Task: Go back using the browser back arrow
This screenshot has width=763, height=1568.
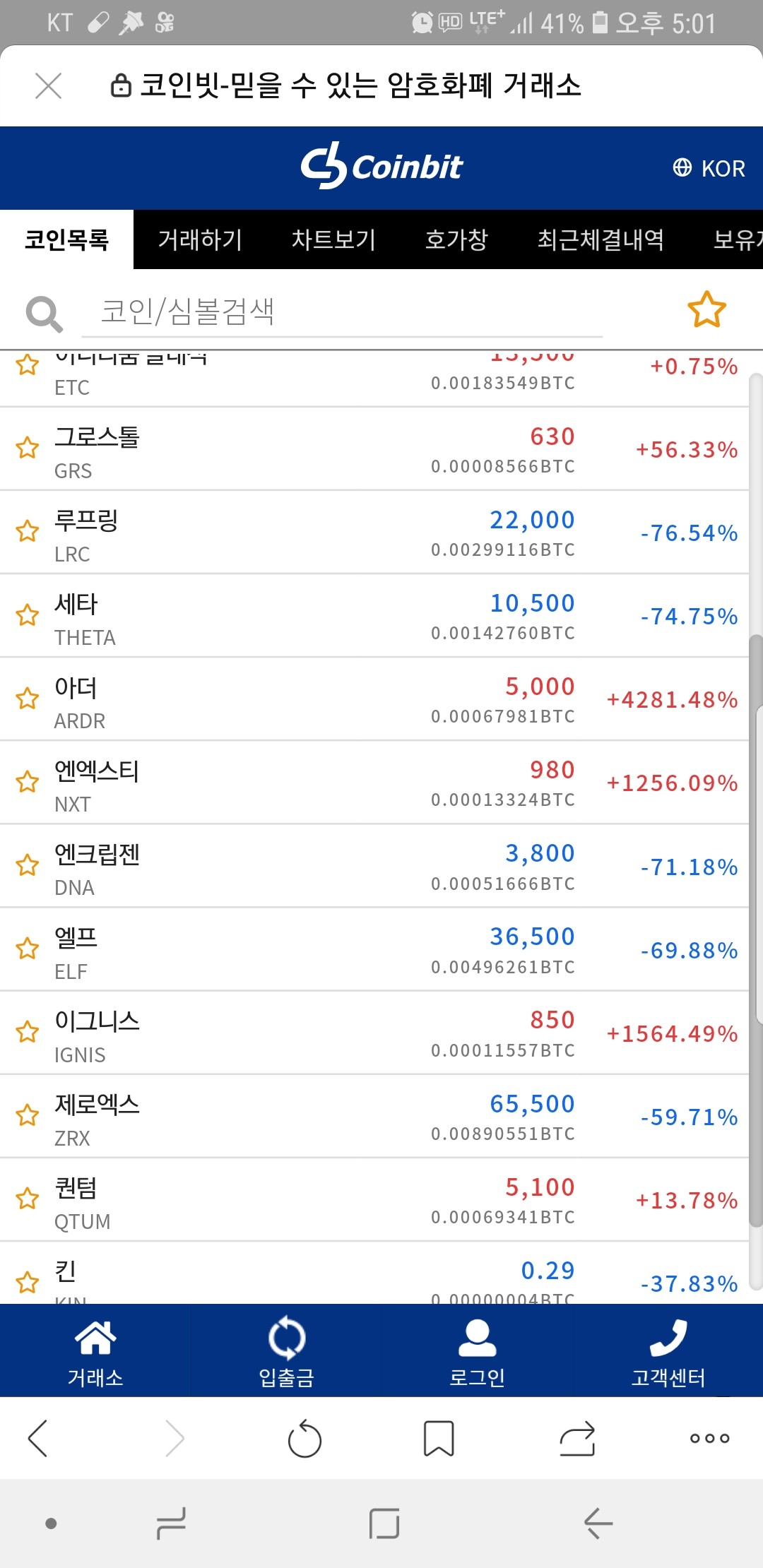Action: tap(37, 1441)
